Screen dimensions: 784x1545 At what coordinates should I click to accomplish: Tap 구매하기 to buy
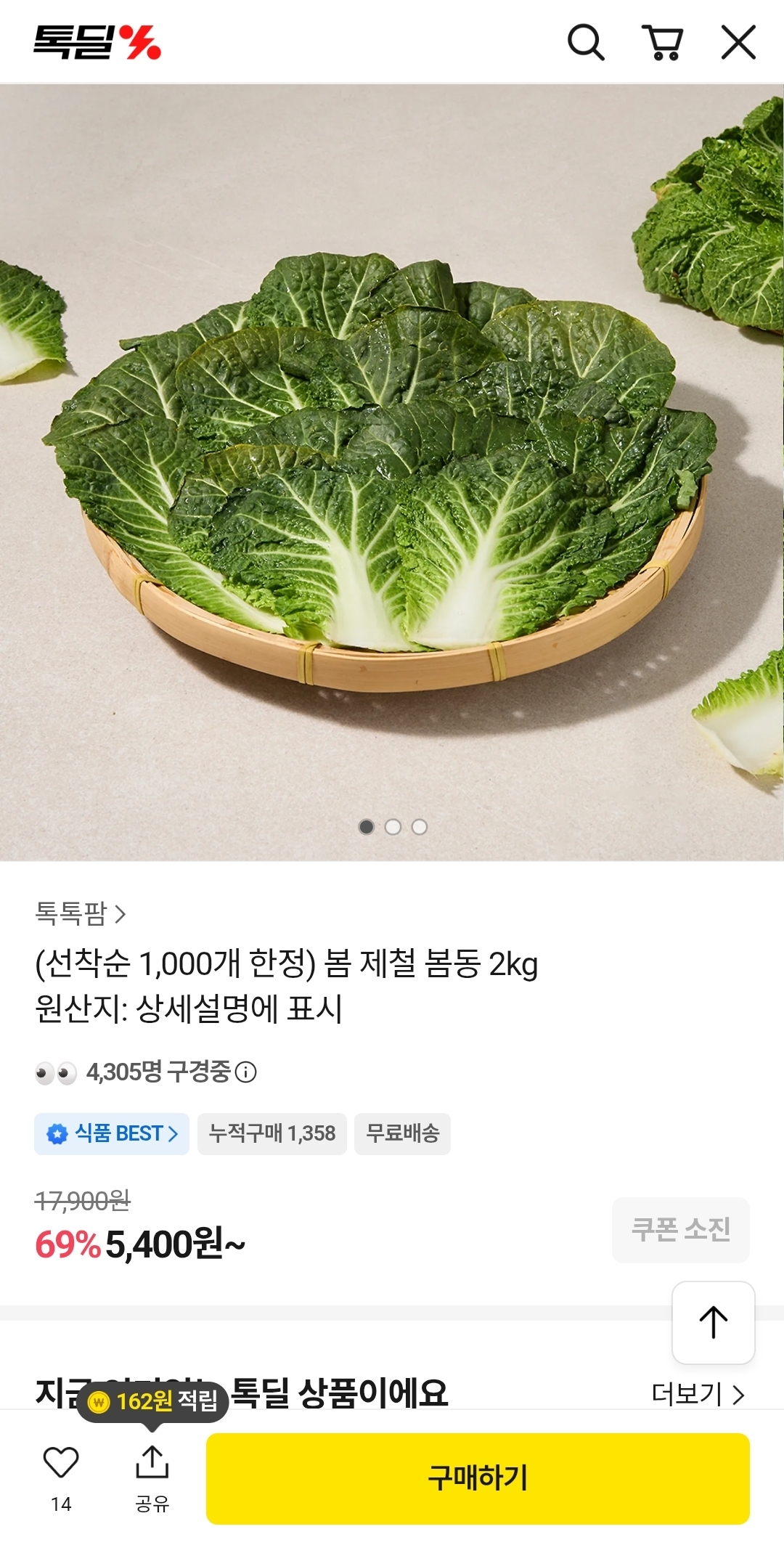tap(478, 1478)
